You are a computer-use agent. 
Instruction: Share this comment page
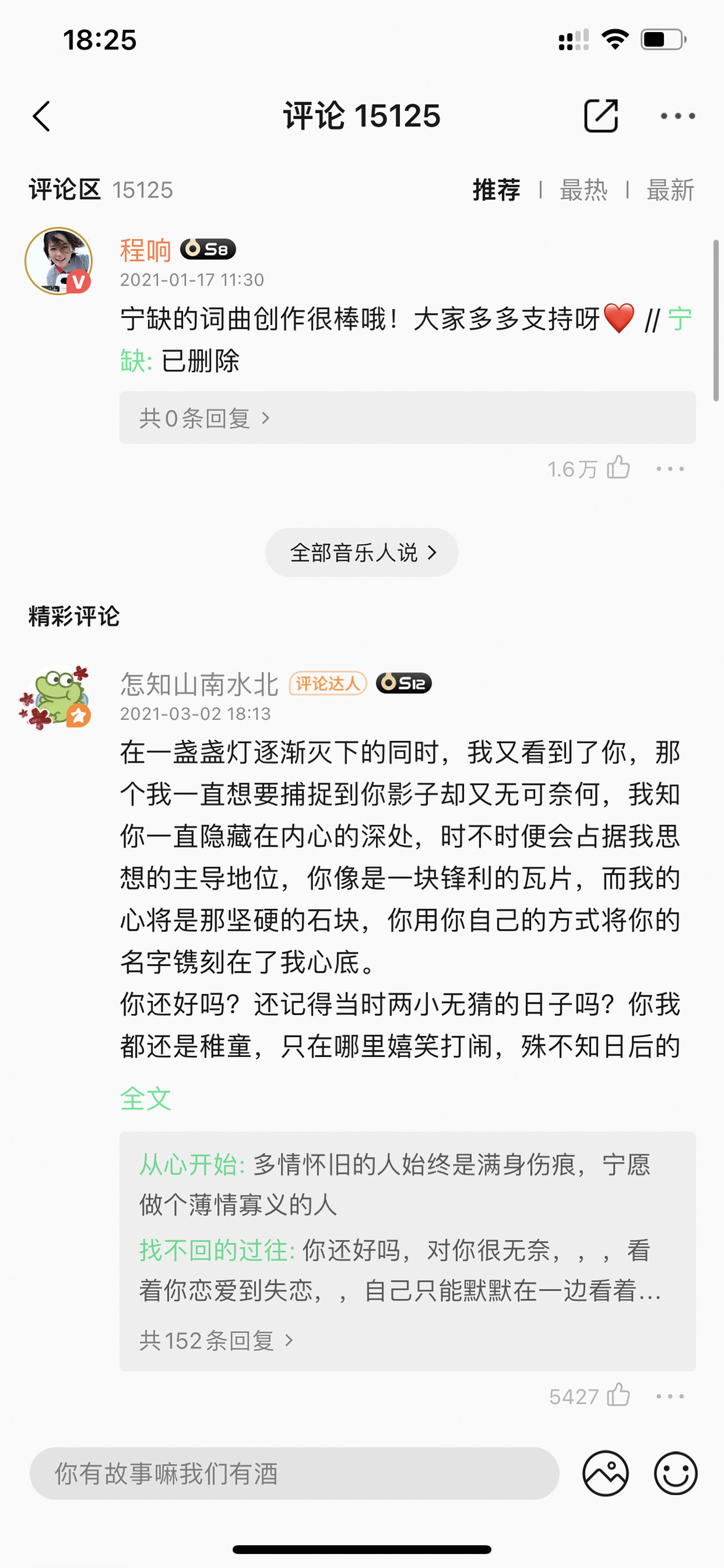tap(601, 116)
